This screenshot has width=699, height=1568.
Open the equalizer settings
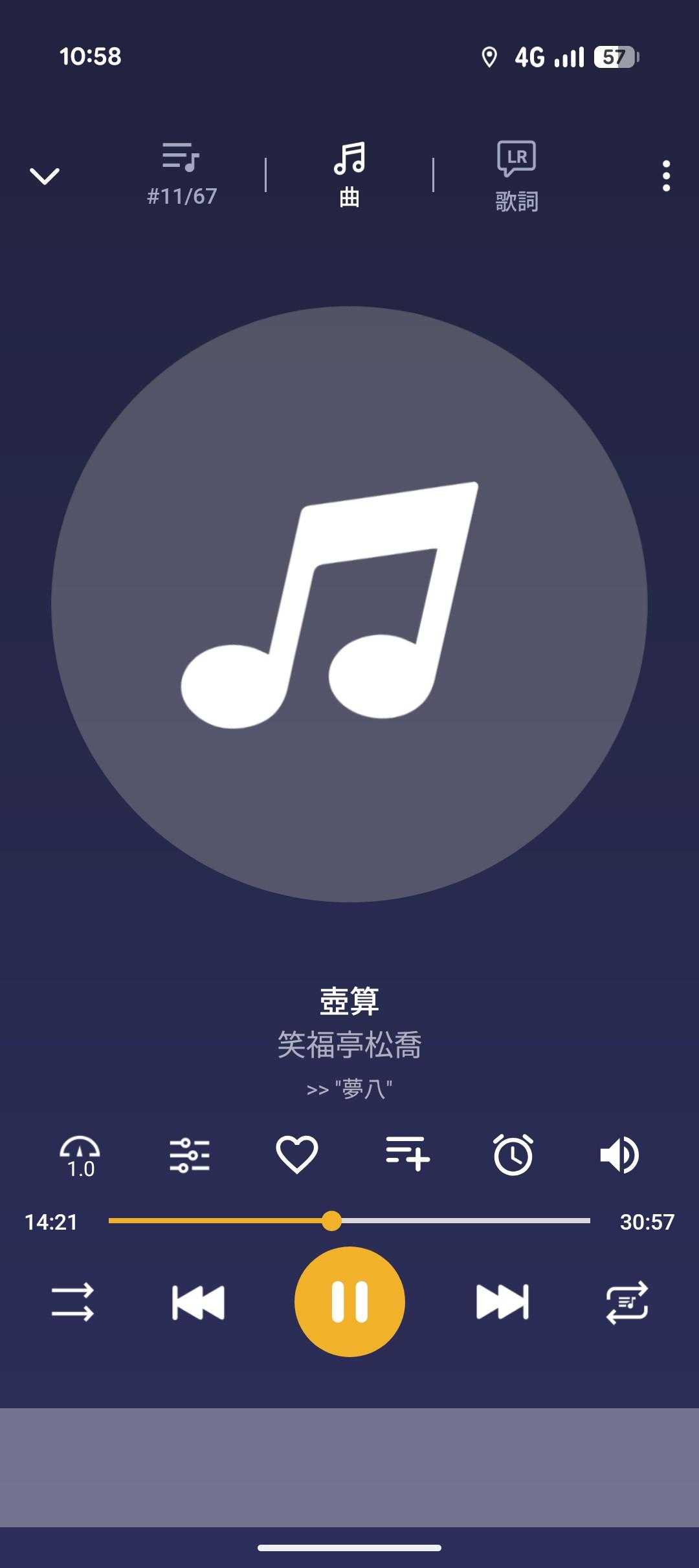coord(189,1155)
